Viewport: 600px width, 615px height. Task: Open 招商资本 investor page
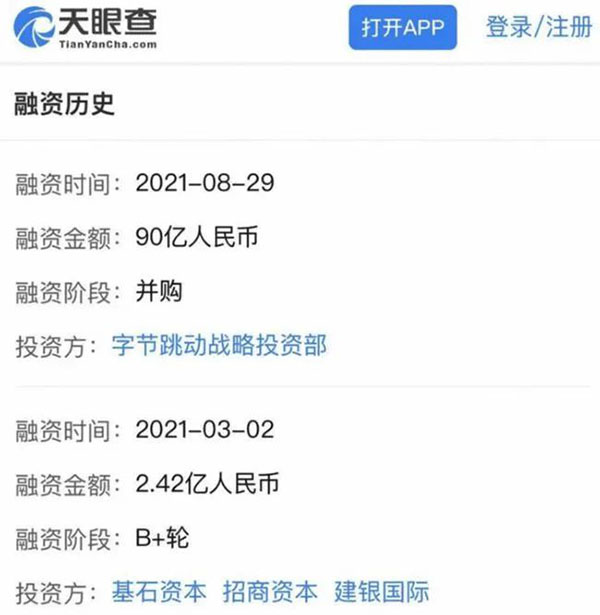(272, 590)
